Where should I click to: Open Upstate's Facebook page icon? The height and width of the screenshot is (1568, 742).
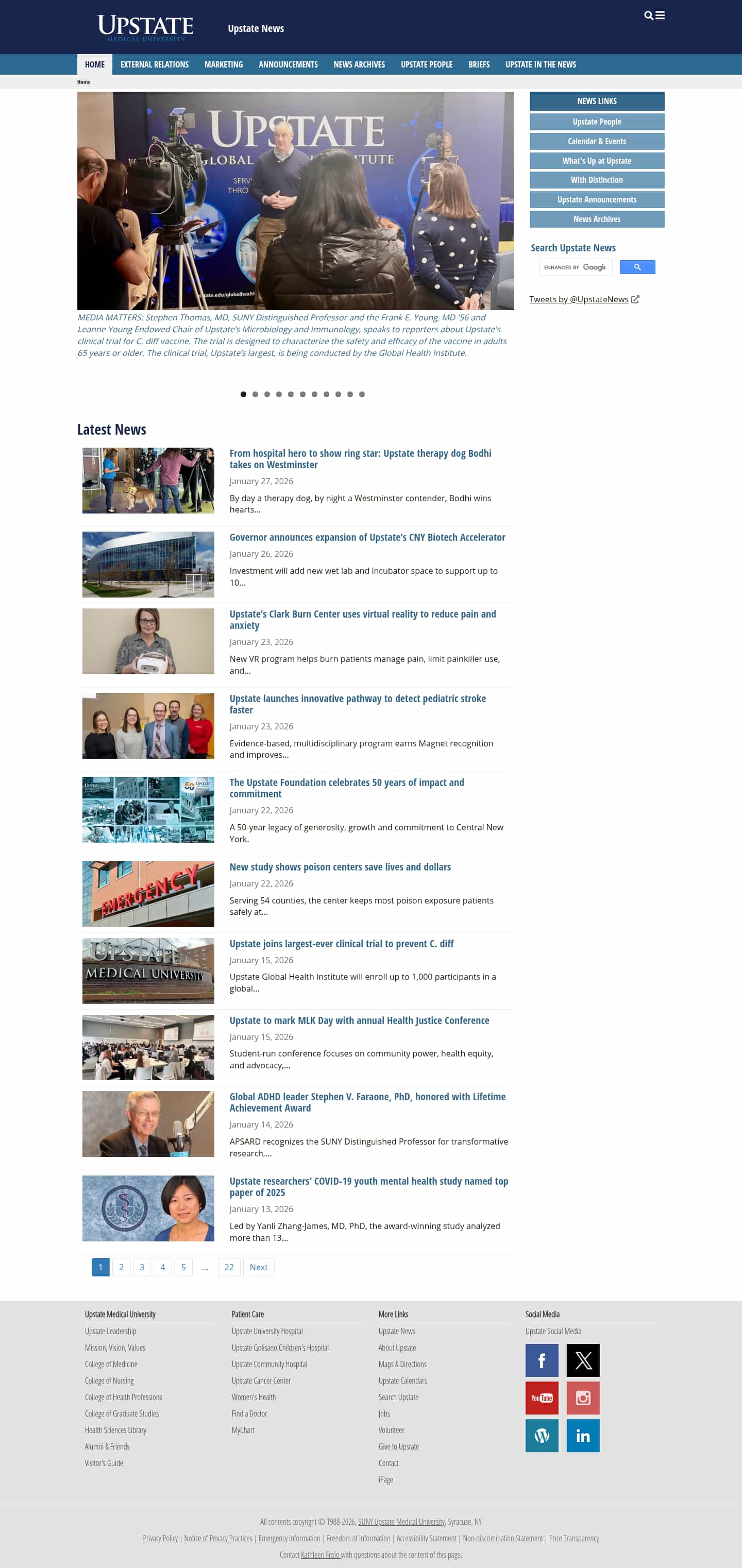tap(541, 1360)
